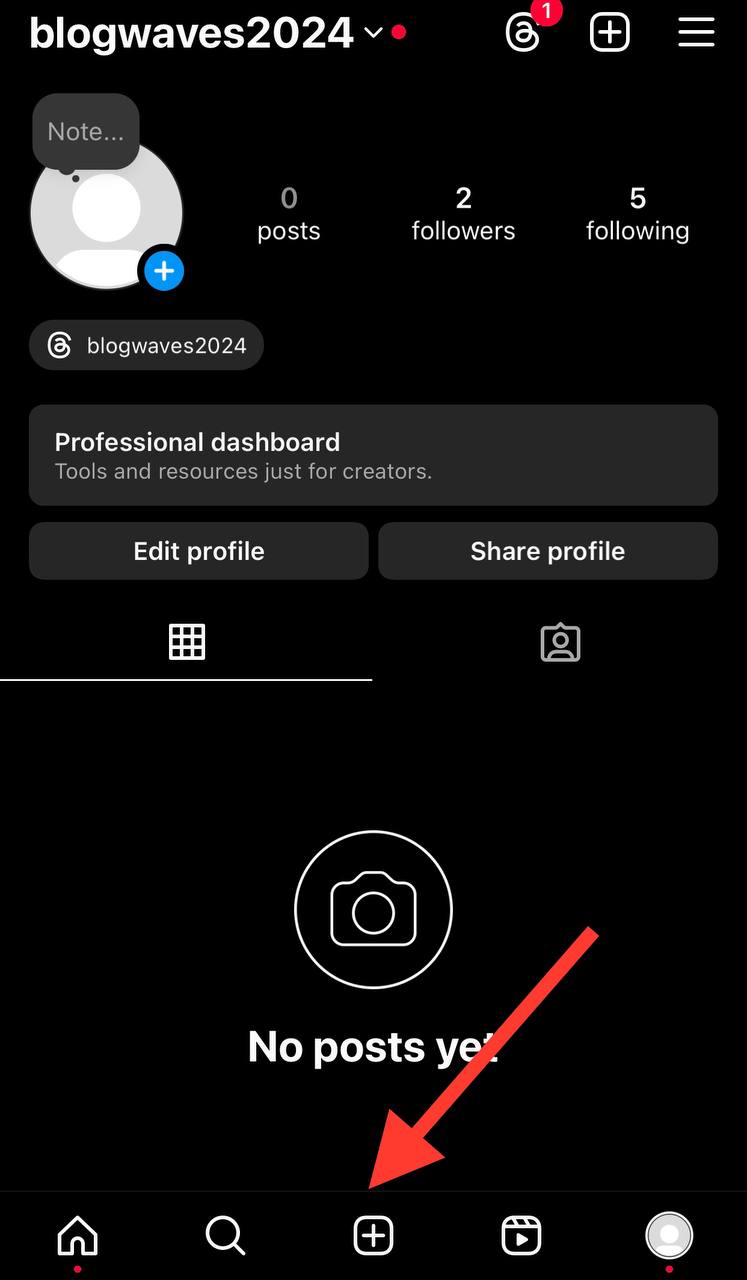Open the hamburger menu for settings
Image resolution: width=747 pixels, height=1280 pixels.
(x=696, y=32)
